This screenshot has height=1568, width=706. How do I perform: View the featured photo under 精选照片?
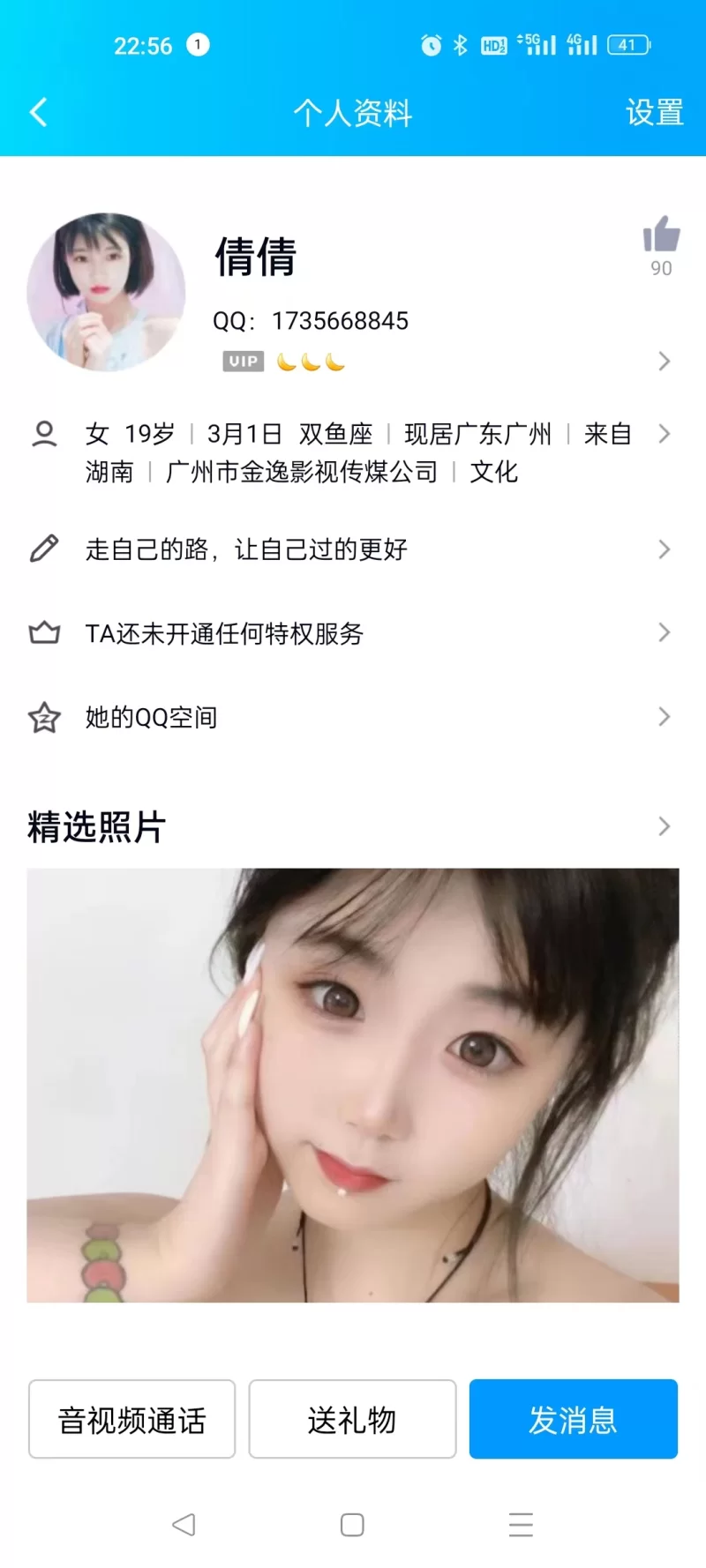click(353, 1085)
